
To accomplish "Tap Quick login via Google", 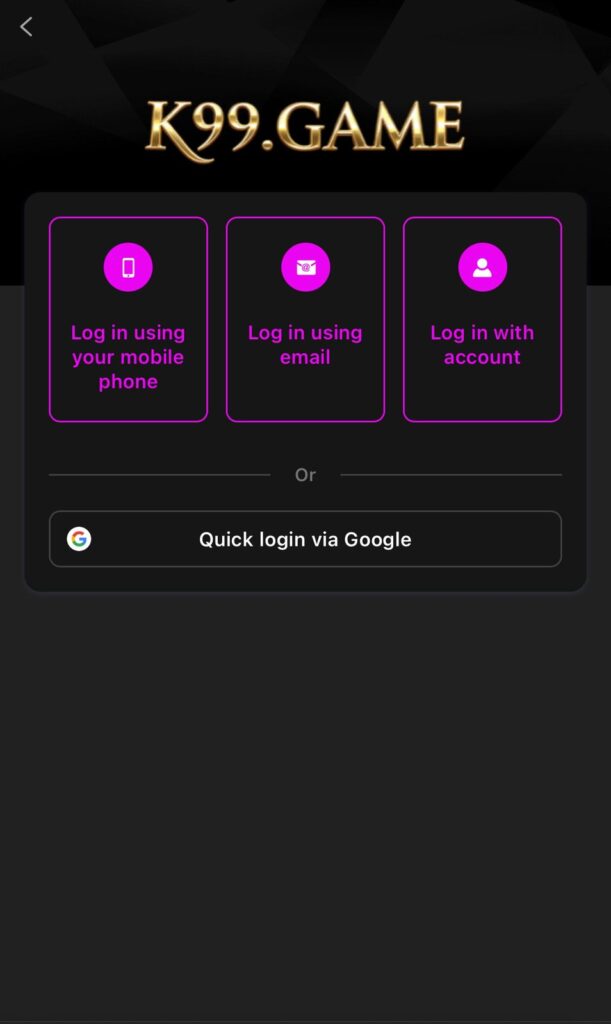I will (x=305, y=539).
